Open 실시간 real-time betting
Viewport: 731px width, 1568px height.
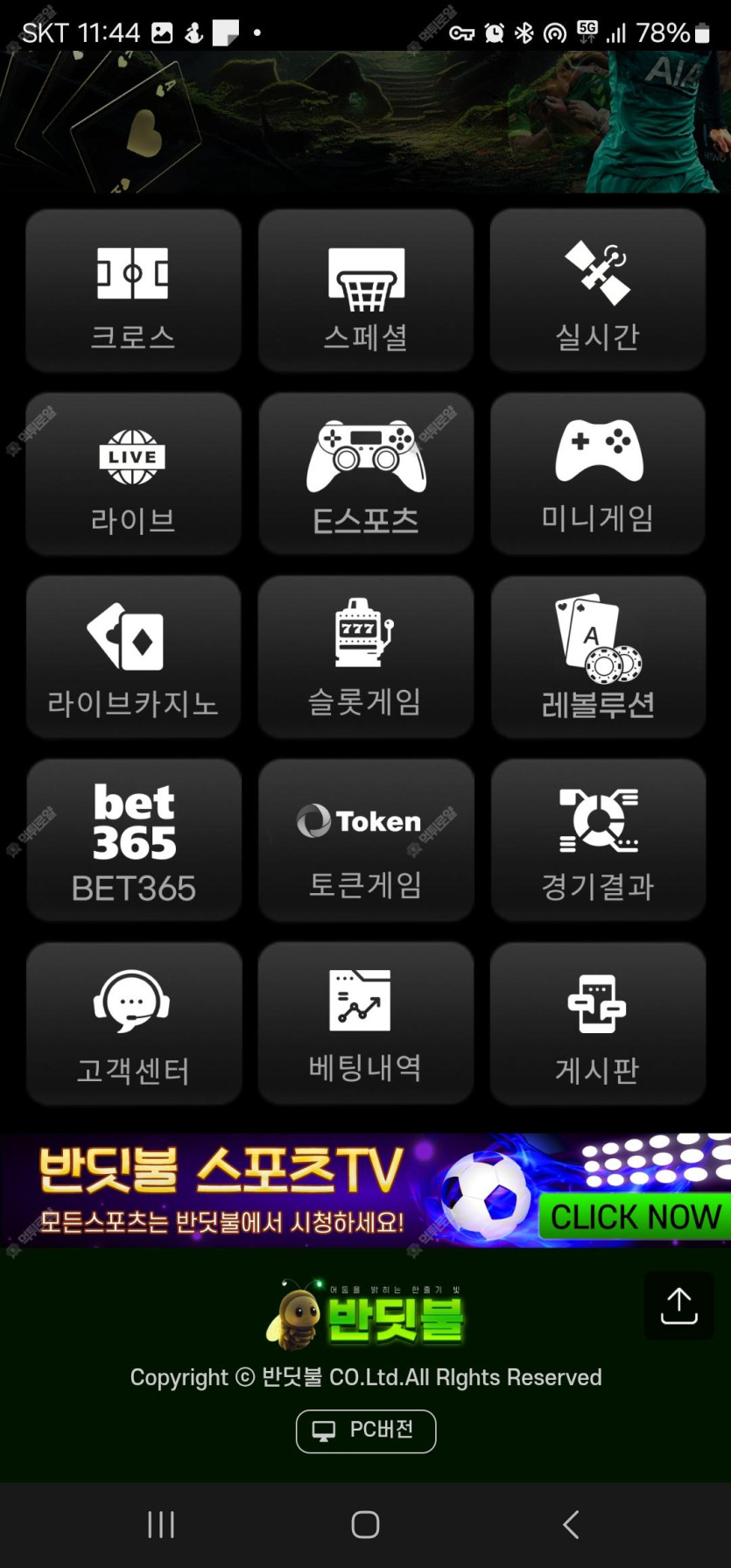click(x=597, y=291)
